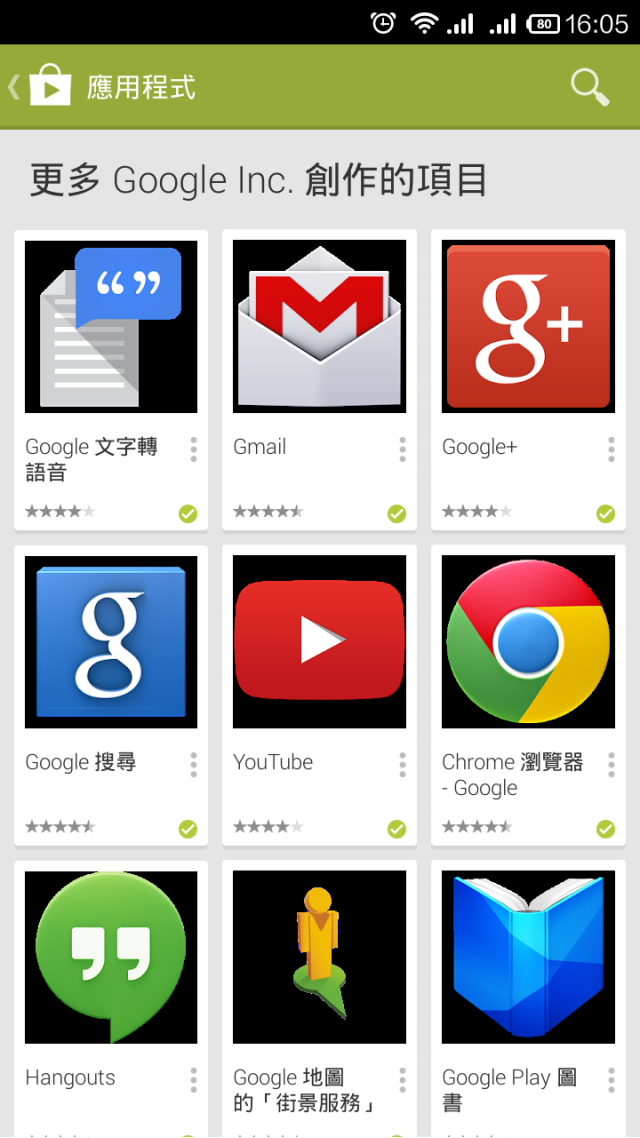Tap the three-dot menu on Gmail

click(x=402, y=449)
